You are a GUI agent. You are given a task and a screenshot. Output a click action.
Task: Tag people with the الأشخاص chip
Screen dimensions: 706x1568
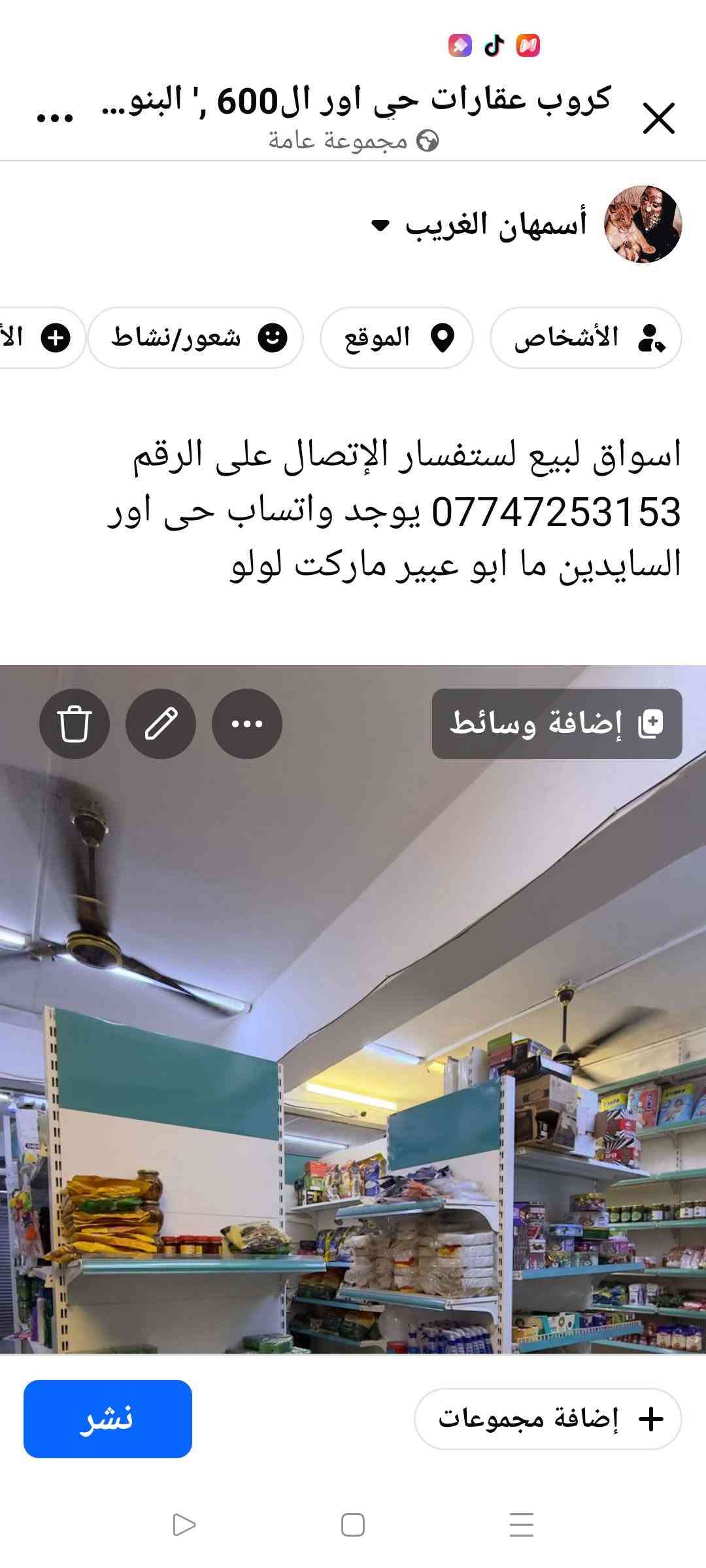(x=586, y=338)
